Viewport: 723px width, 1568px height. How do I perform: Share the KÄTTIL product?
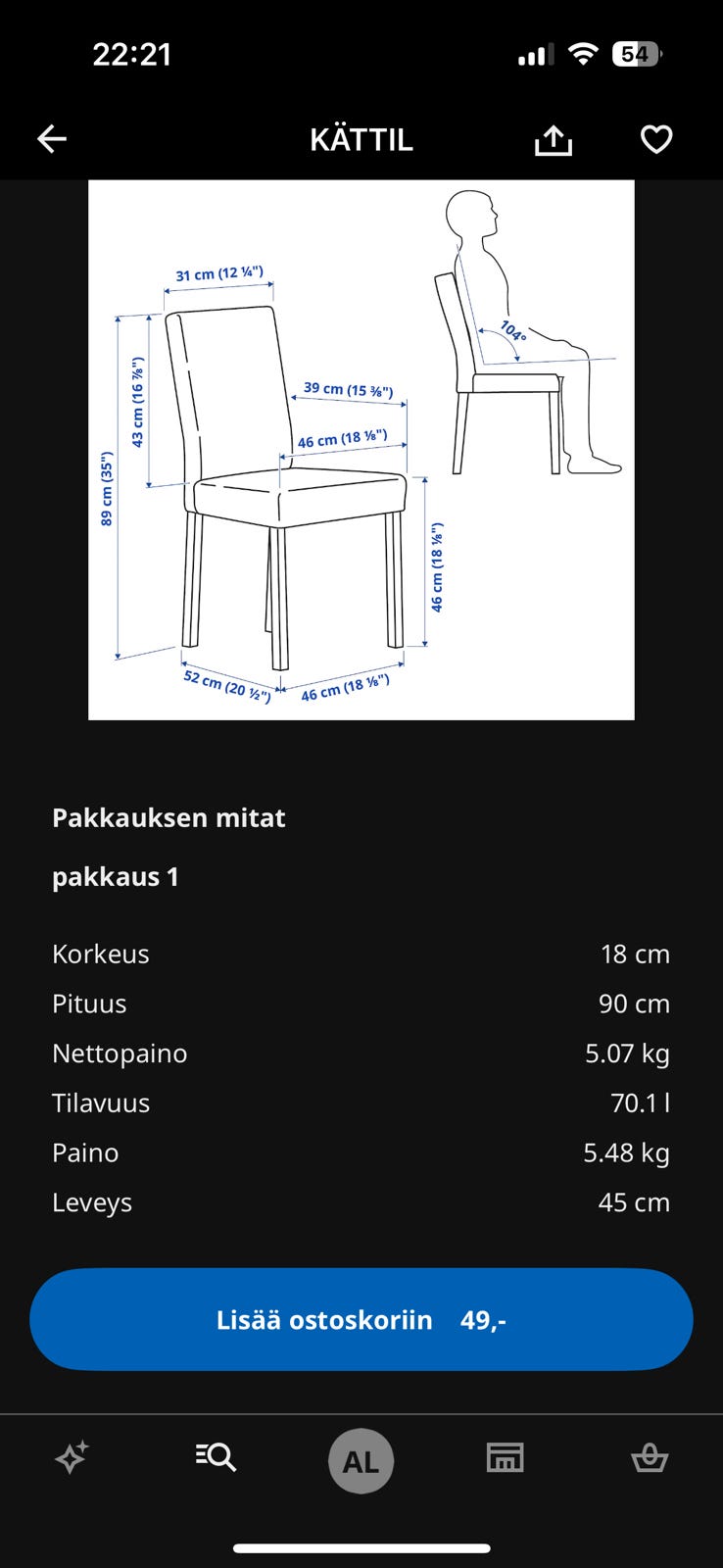(554, 138)
